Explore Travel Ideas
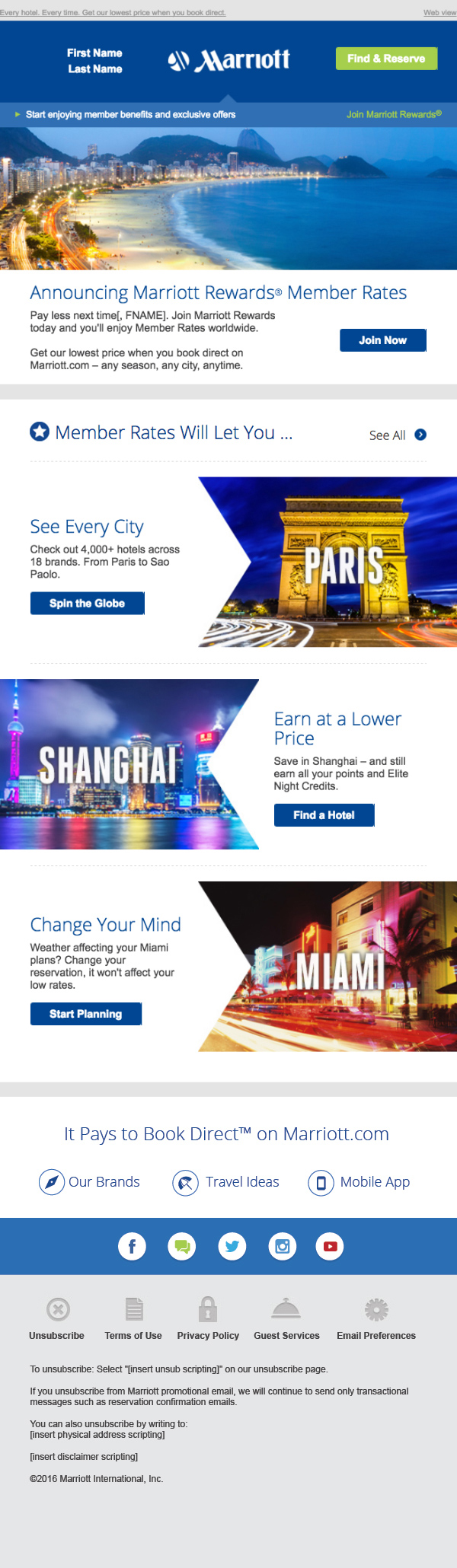 click(x=226, y=1182)
